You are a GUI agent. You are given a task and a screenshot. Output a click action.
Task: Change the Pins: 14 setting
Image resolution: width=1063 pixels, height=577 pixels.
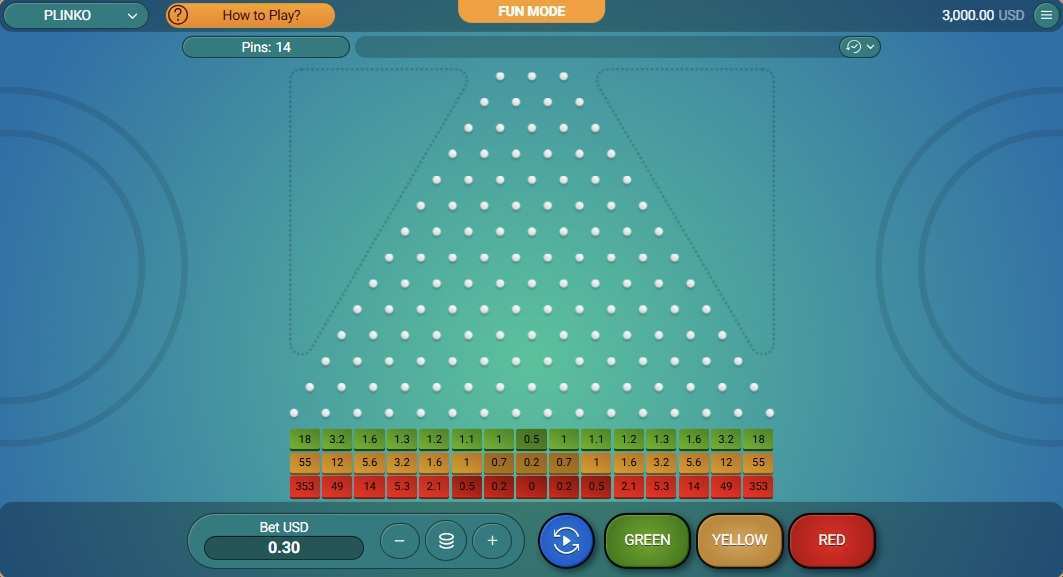266,47
